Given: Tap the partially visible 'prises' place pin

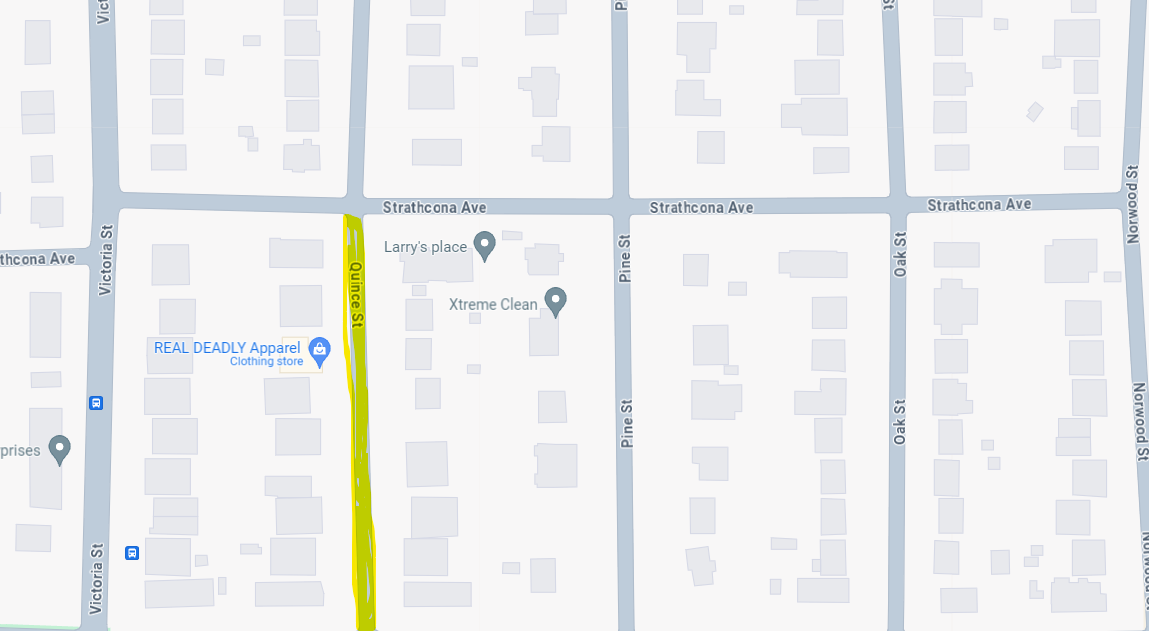Looking at the screenshot, I should click(60, 448).
